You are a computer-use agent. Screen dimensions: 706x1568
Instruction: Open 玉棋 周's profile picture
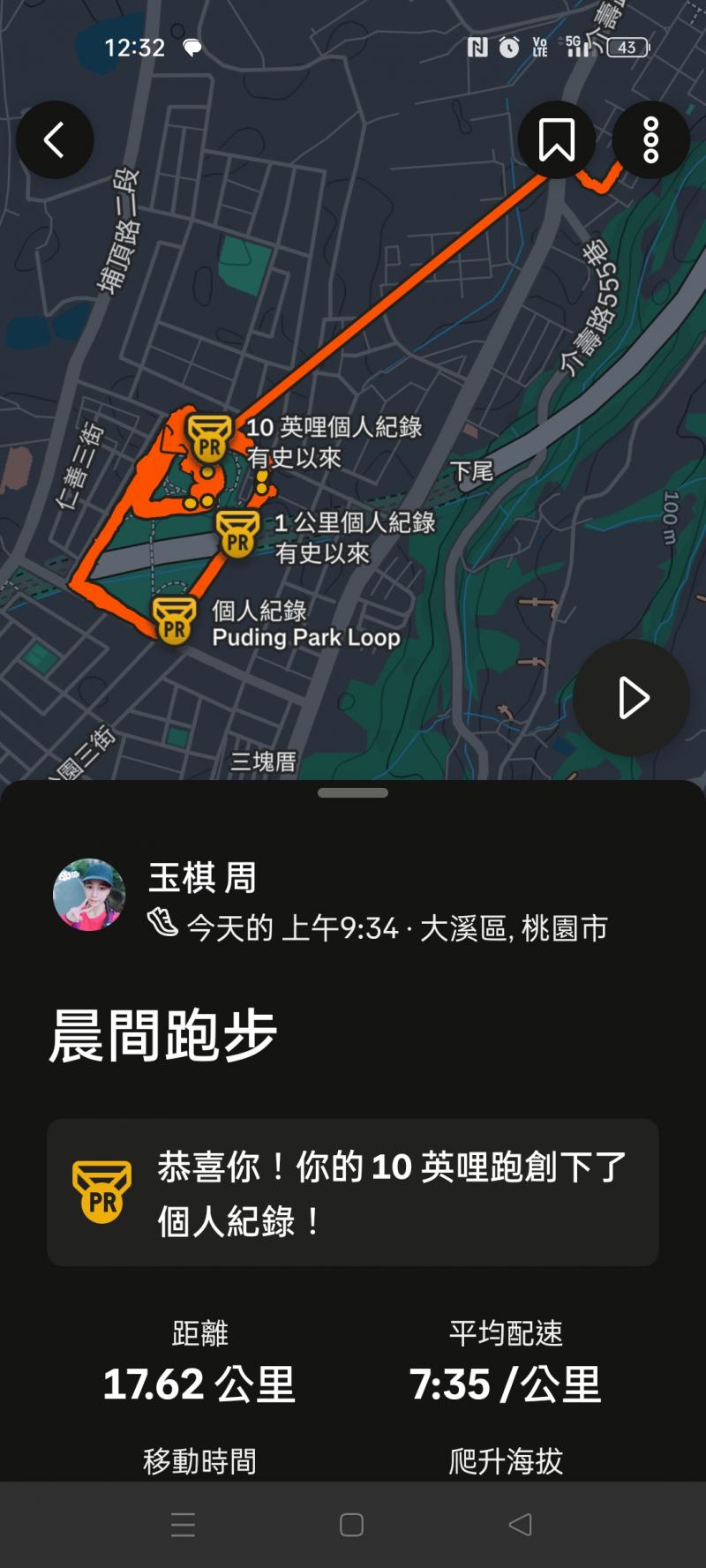coord(89,895)
